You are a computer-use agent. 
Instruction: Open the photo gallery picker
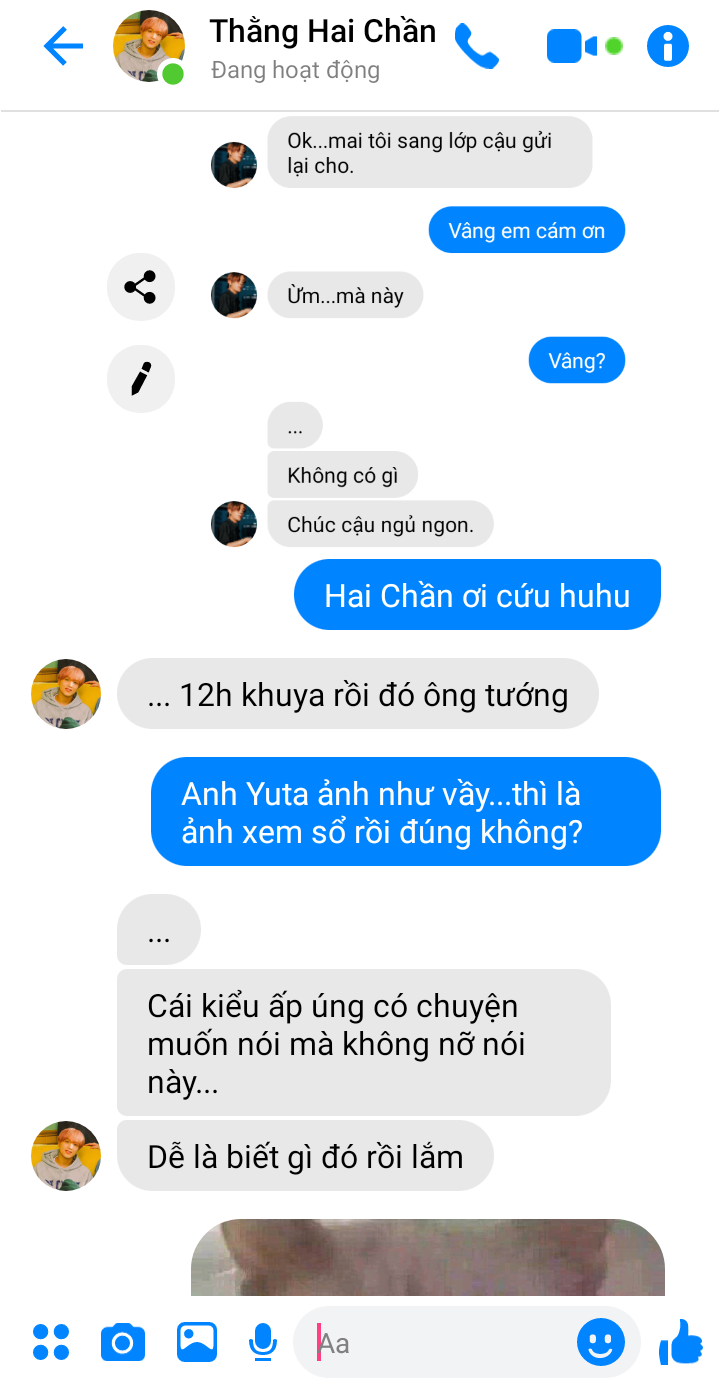pos(197,1342)
